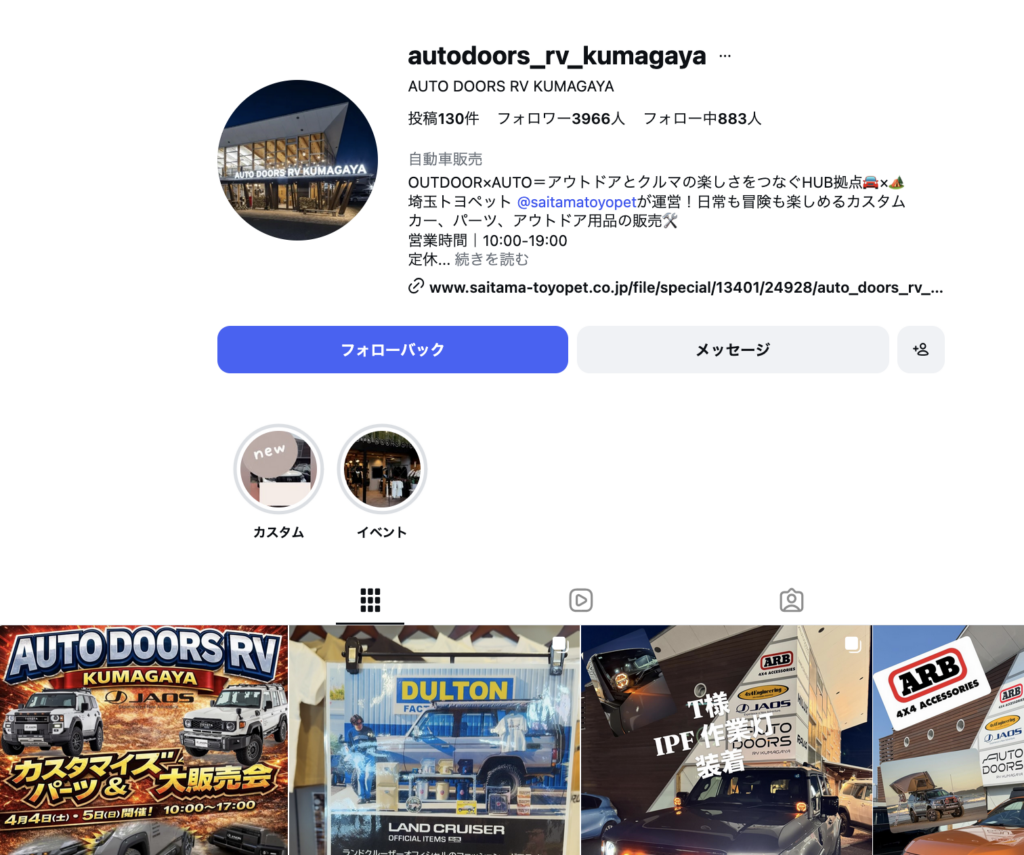The width and height of the screenshot is (1024, 855).
Task: View the イベント story highlight
Action: pos(382,469)
